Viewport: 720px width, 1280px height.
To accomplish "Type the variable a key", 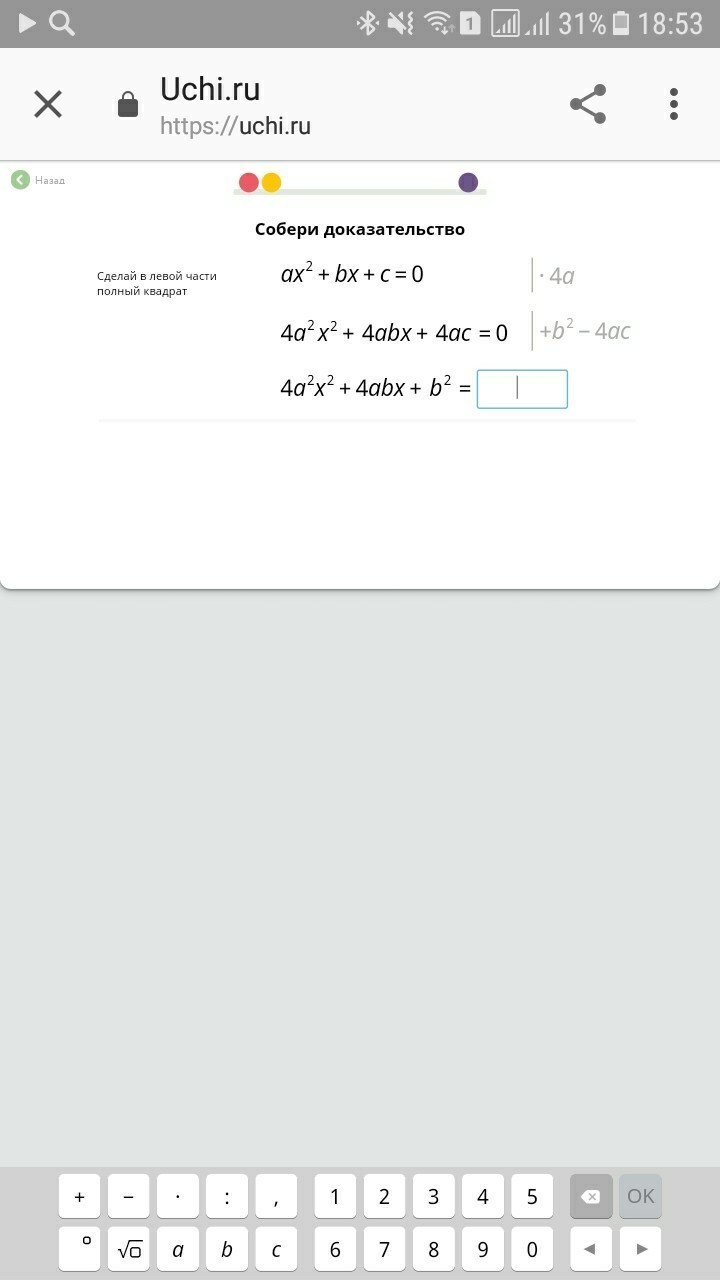I will tap(178, 1249).
